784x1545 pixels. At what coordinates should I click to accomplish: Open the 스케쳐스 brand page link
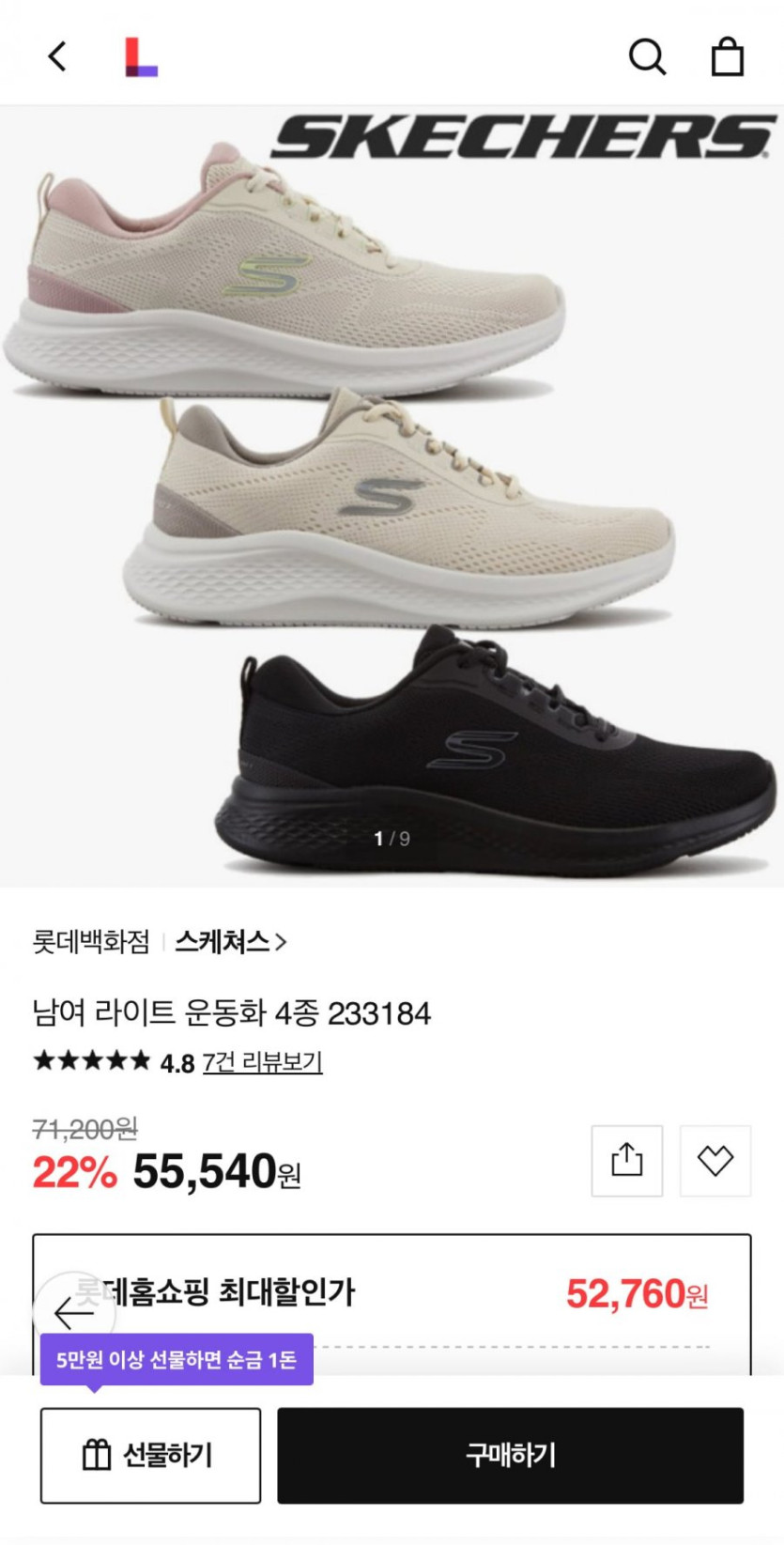230,941
